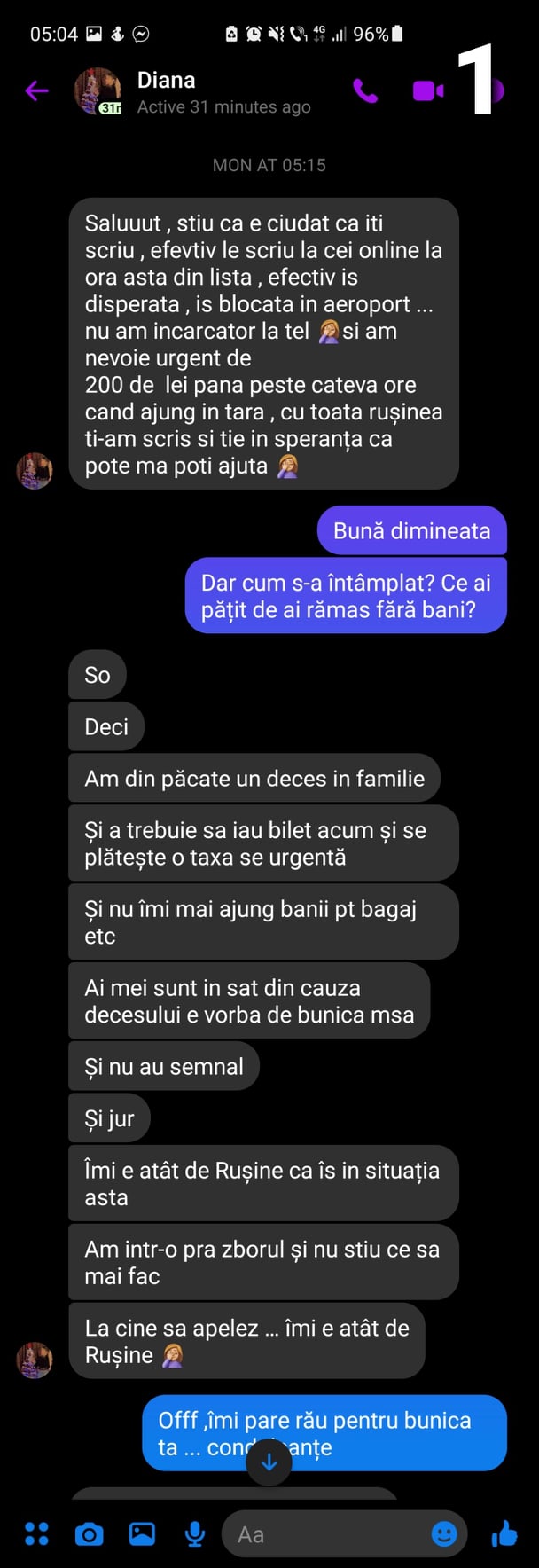Open the four-dot more options menu
539x1568 pixels.
point(36,1533)
